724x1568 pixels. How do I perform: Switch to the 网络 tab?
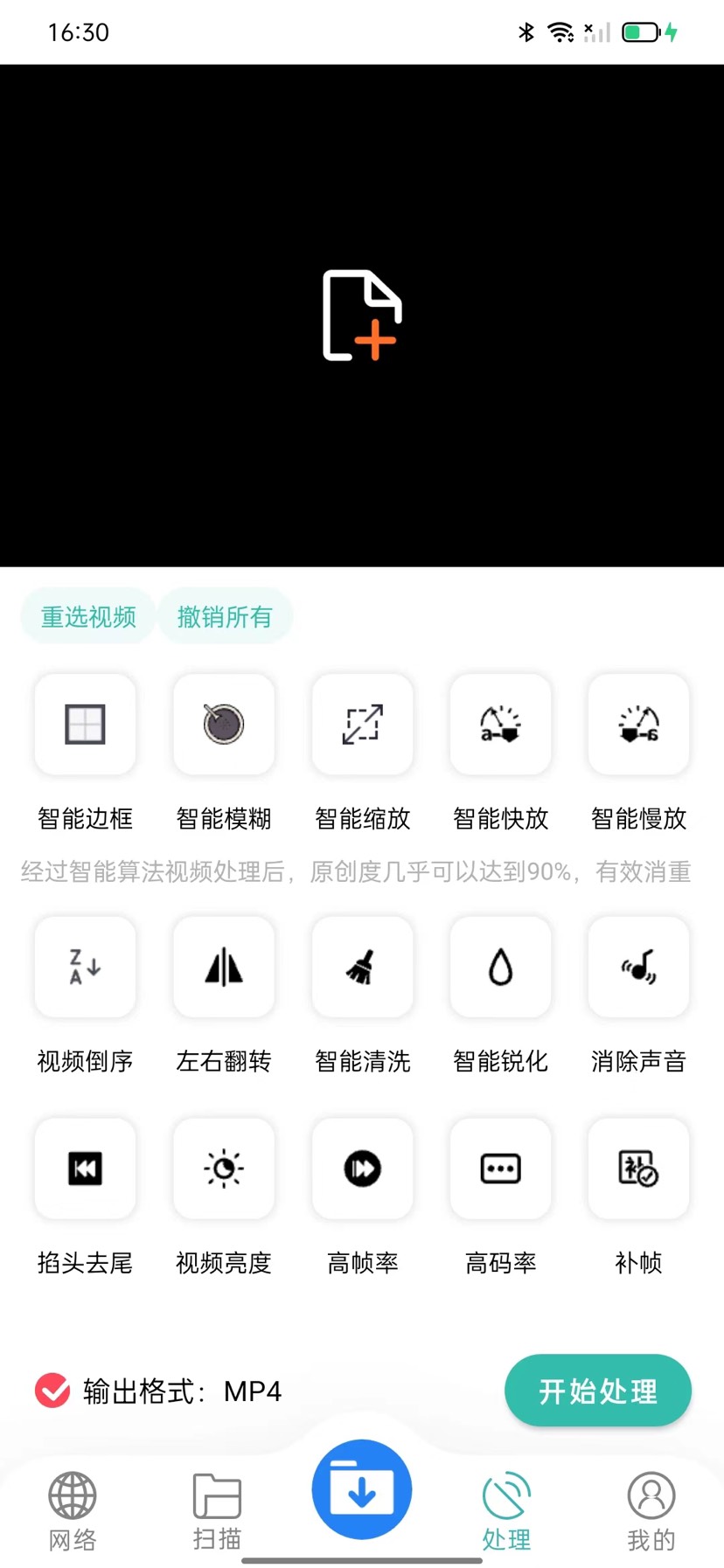point(73,1510)
